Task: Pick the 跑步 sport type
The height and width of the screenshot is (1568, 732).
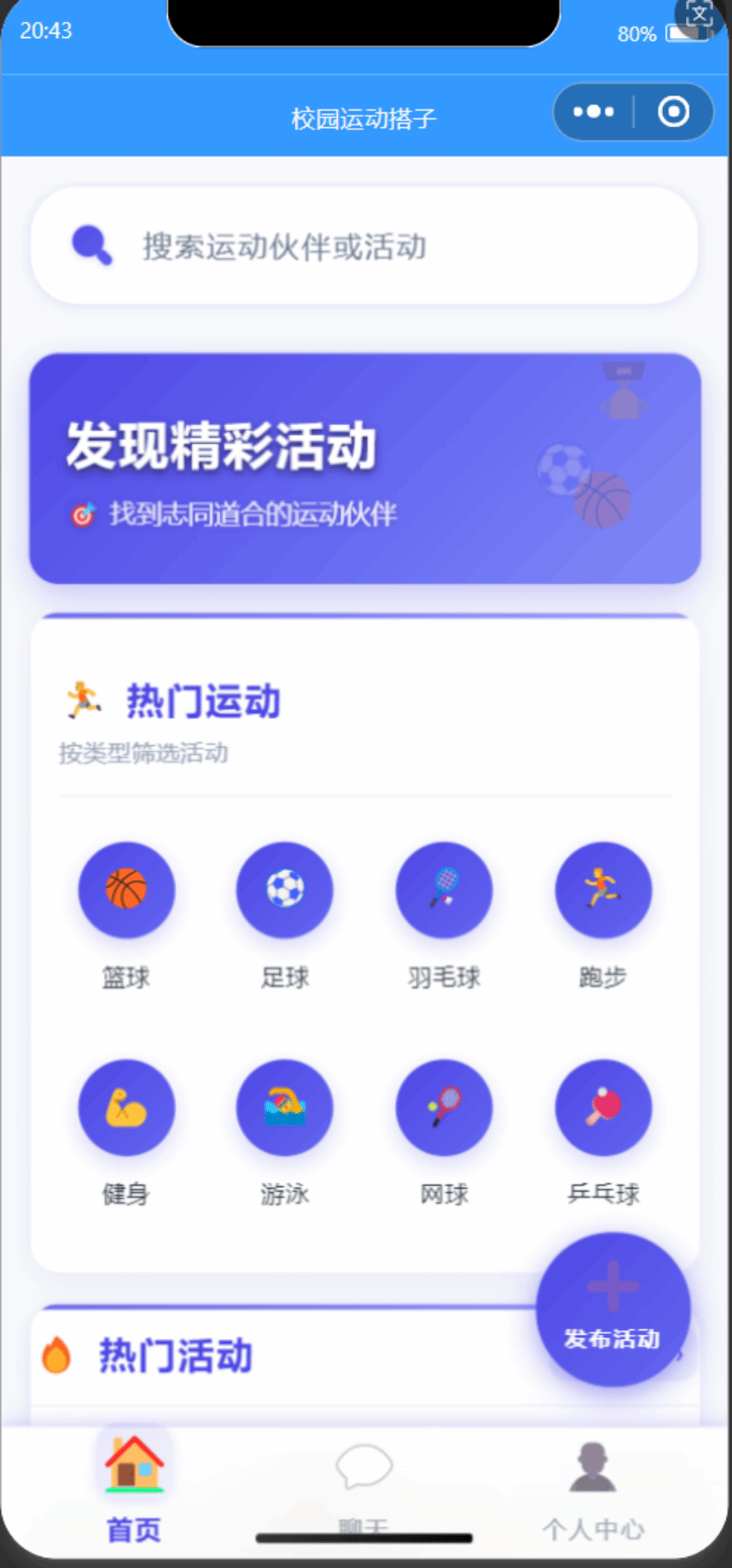Action: pyautogui.click(x=603, y=890)
